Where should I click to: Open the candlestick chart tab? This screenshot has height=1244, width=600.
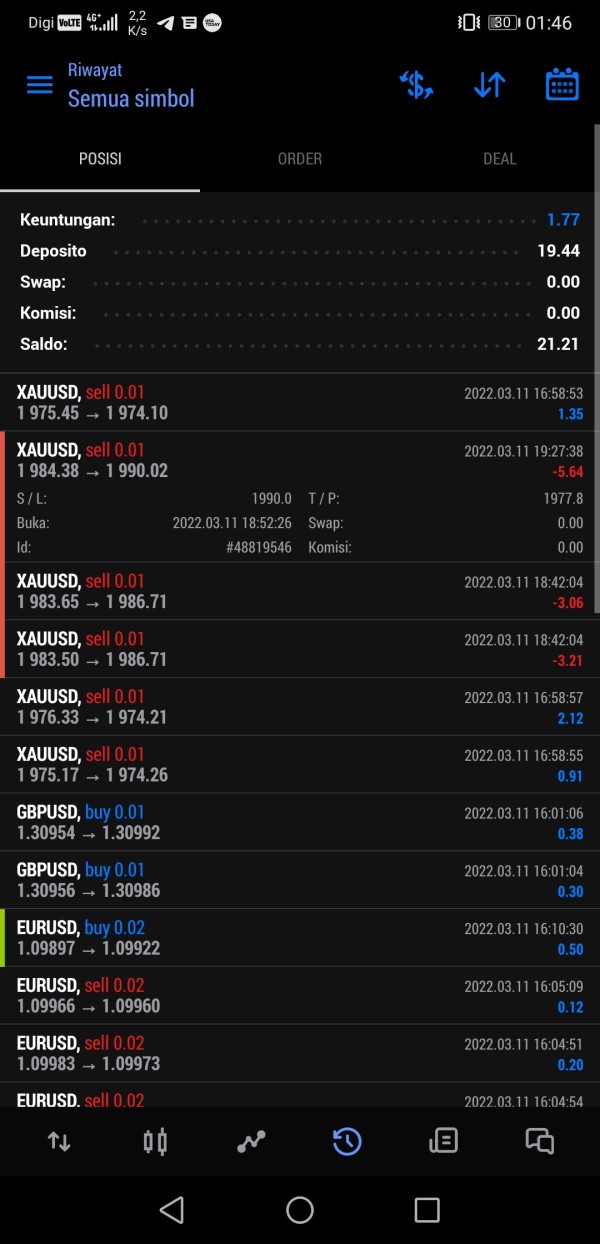point(155,1141)
